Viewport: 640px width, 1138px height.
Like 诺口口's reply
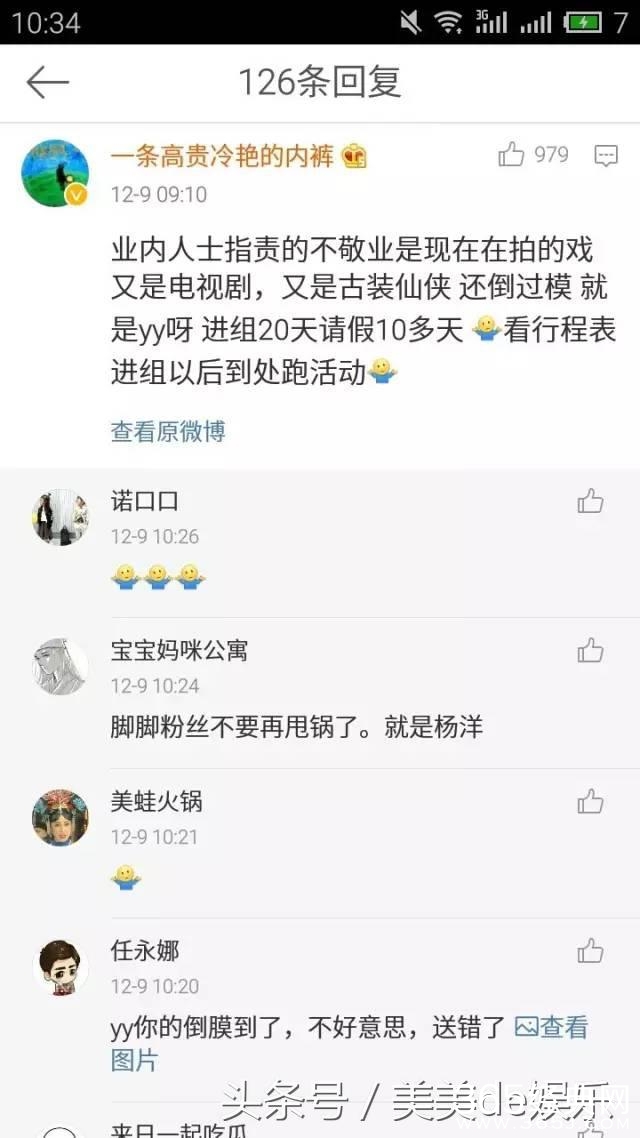coord(590,501)
